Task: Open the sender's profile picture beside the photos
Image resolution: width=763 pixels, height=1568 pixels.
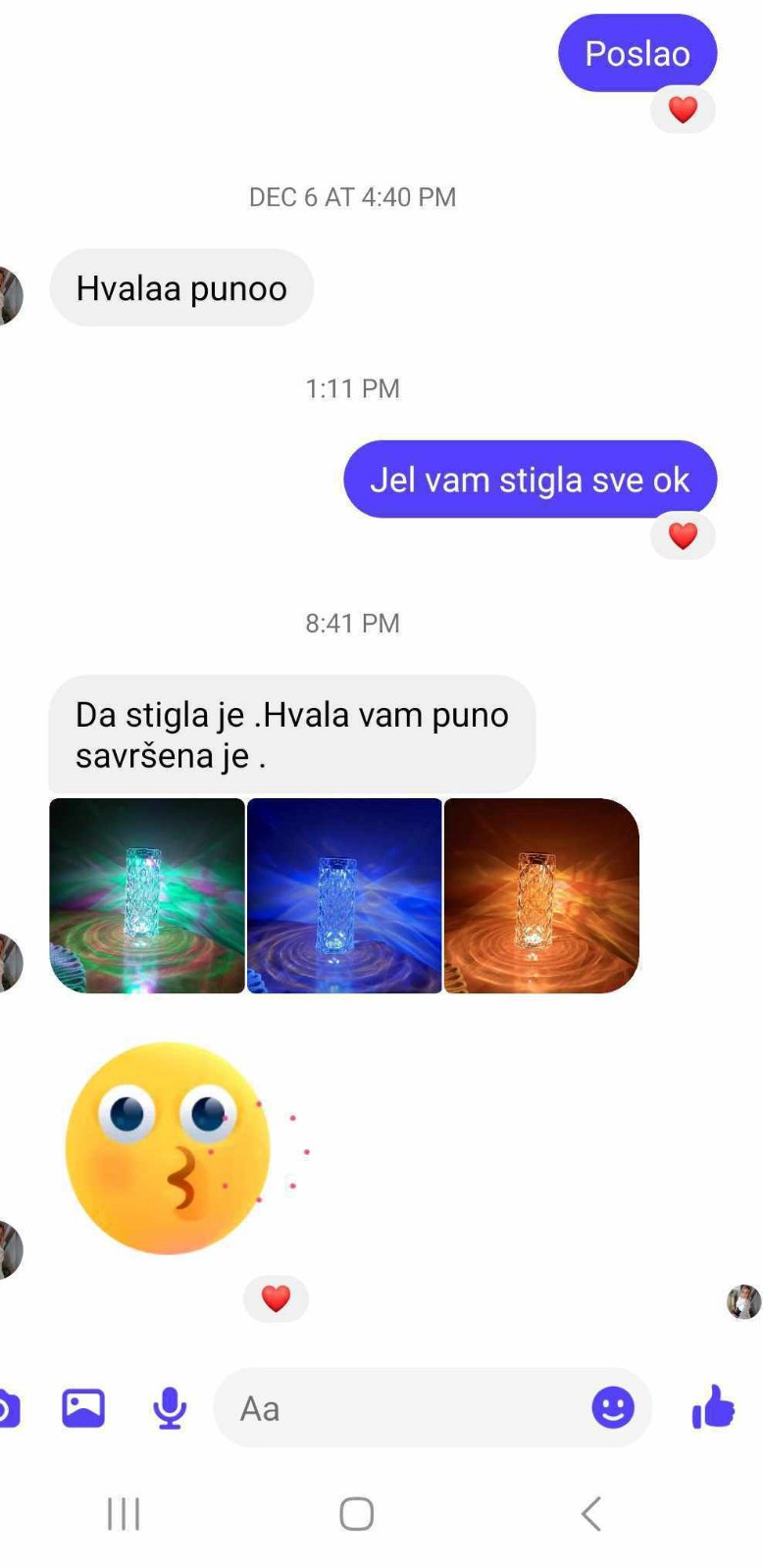Action: [8, 956]
